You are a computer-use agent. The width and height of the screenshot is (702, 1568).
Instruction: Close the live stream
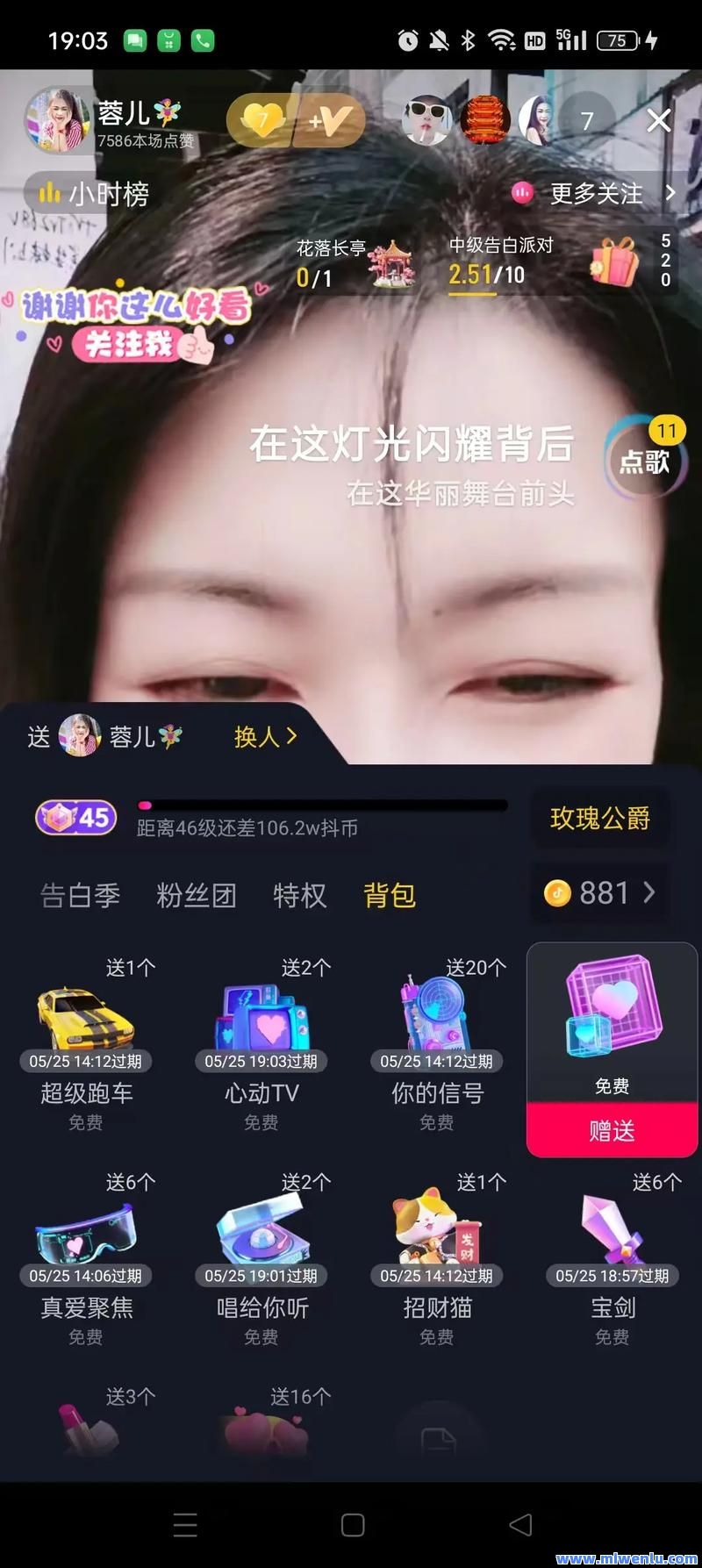click(658, 121)
